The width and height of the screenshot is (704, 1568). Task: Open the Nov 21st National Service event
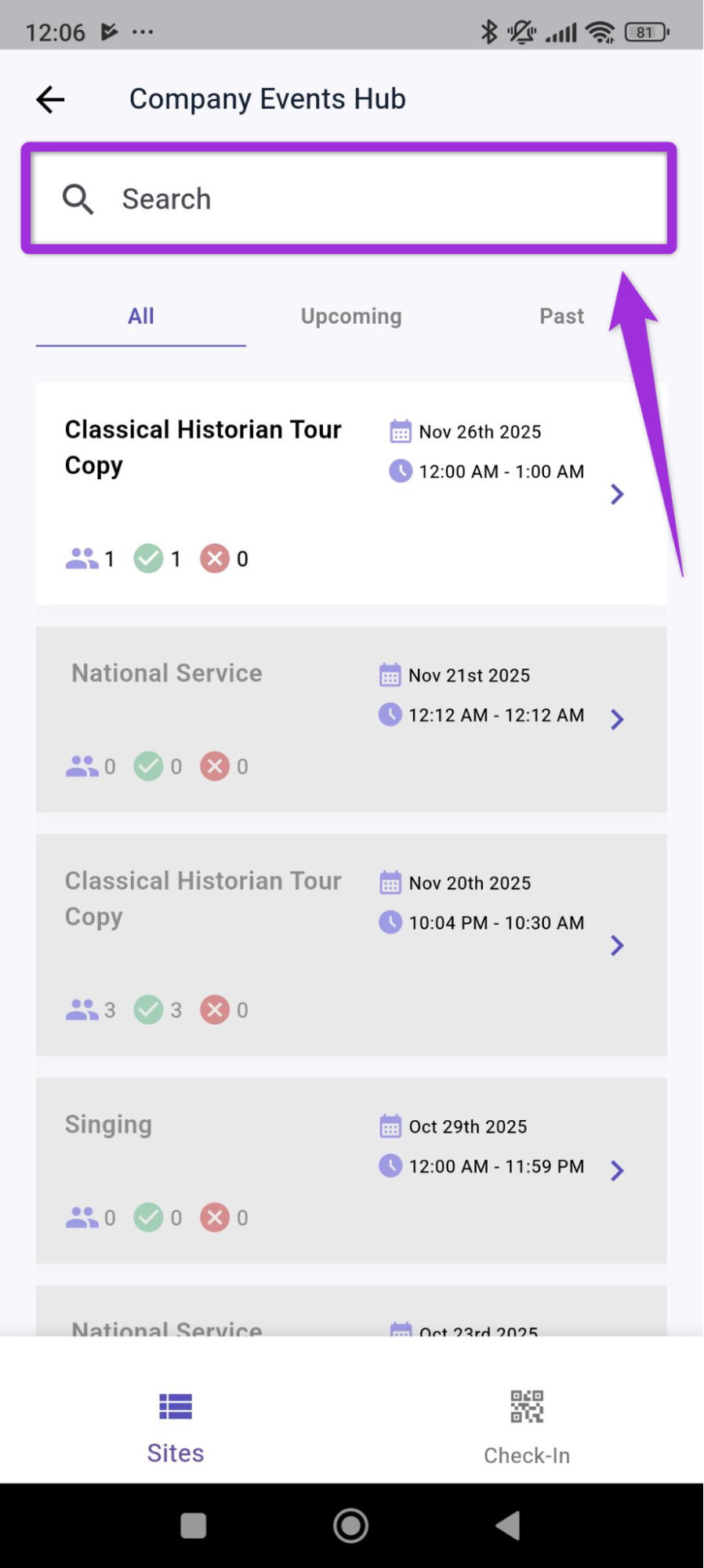[x=350, y=719]
